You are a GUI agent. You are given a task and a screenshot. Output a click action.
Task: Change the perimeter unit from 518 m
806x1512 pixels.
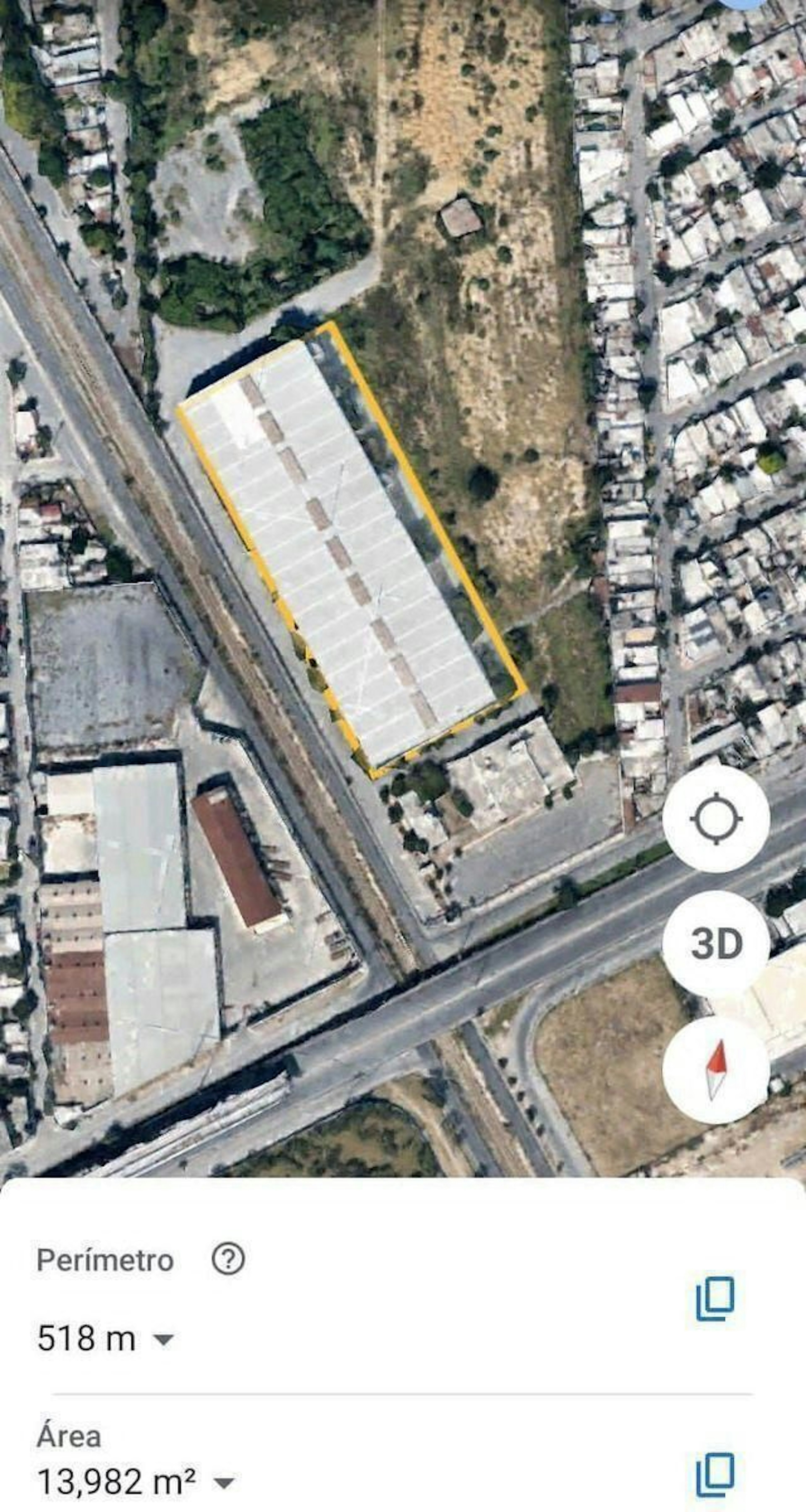163,1339
